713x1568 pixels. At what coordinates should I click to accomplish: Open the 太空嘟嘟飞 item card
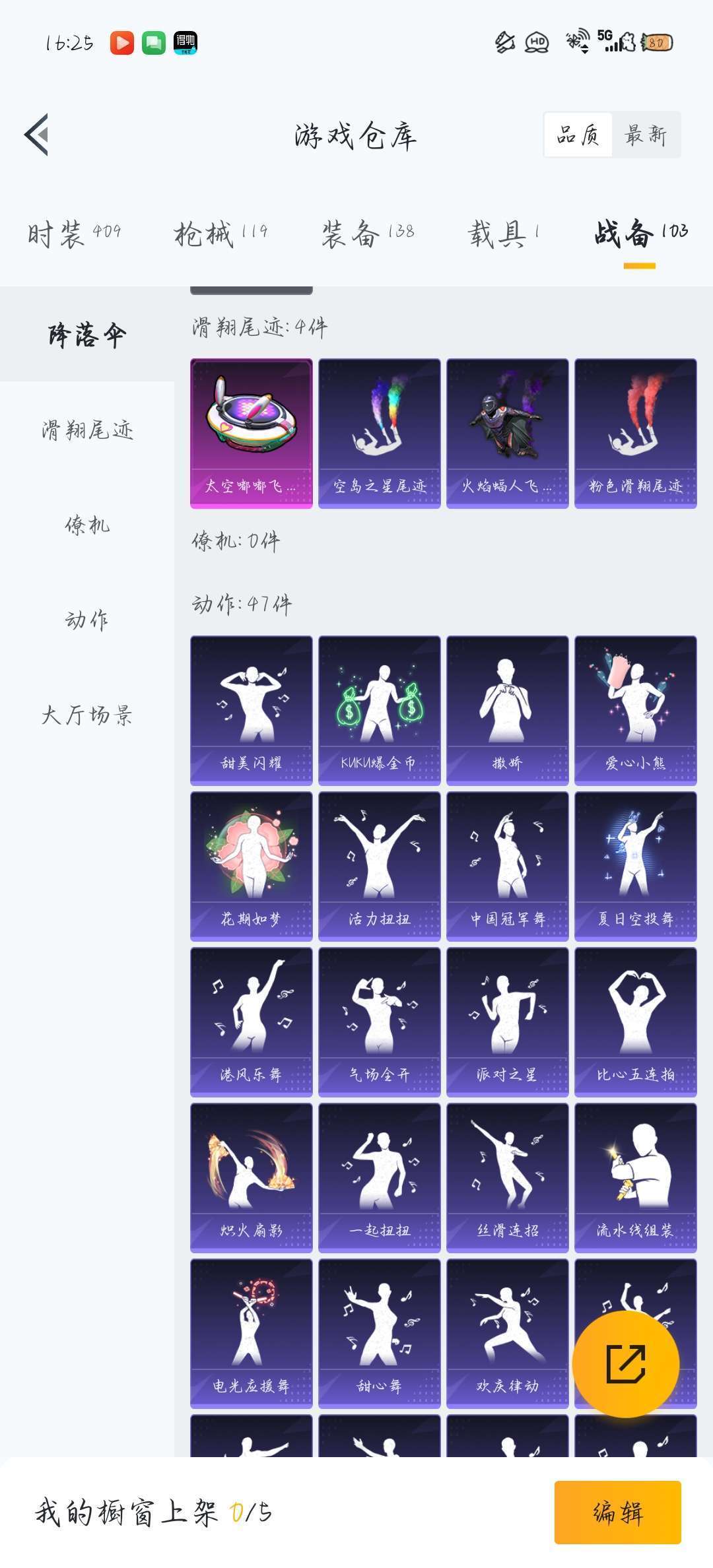coord(252,434)
